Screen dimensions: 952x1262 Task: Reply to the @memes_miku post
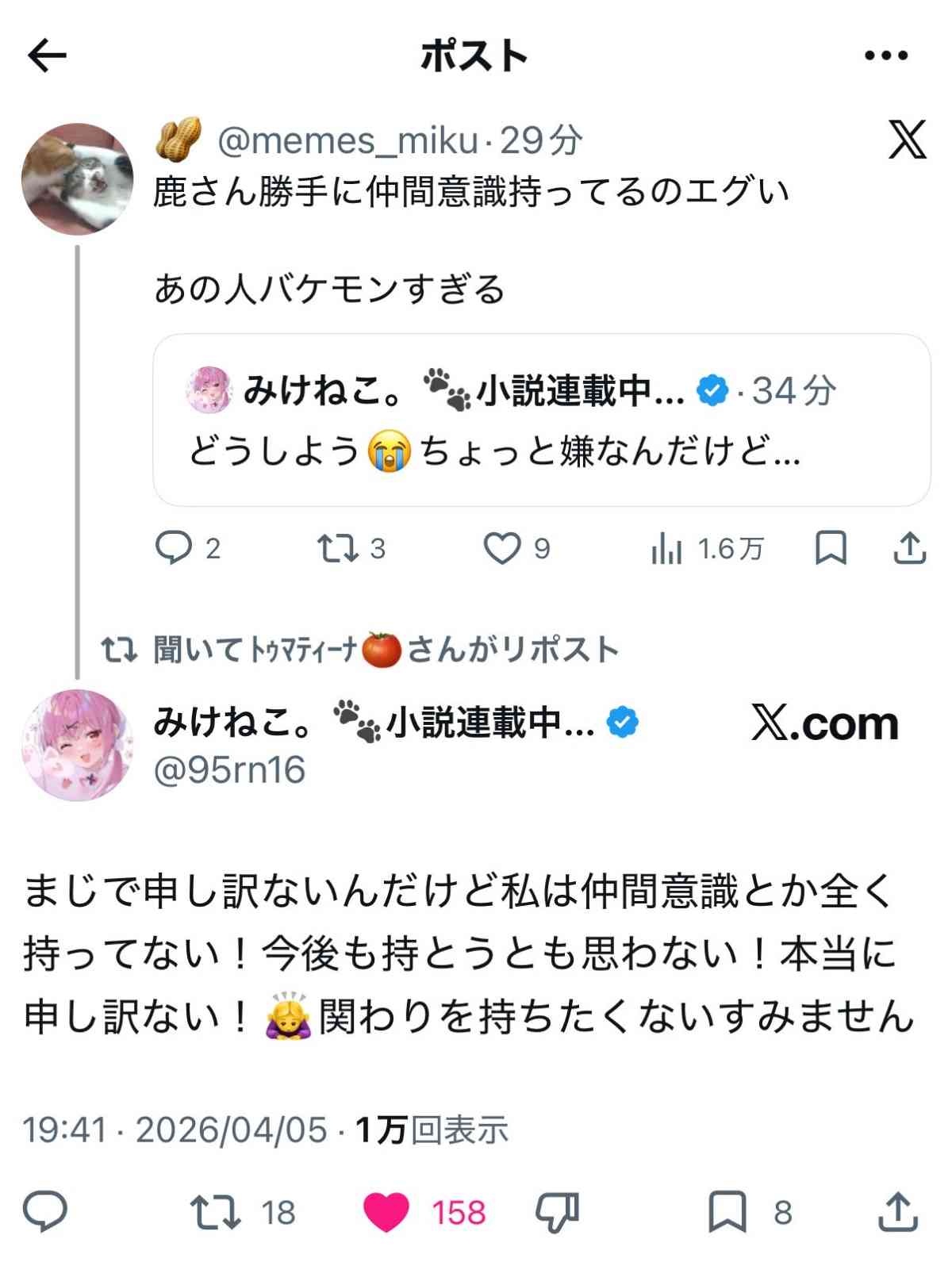coord(173,548)
